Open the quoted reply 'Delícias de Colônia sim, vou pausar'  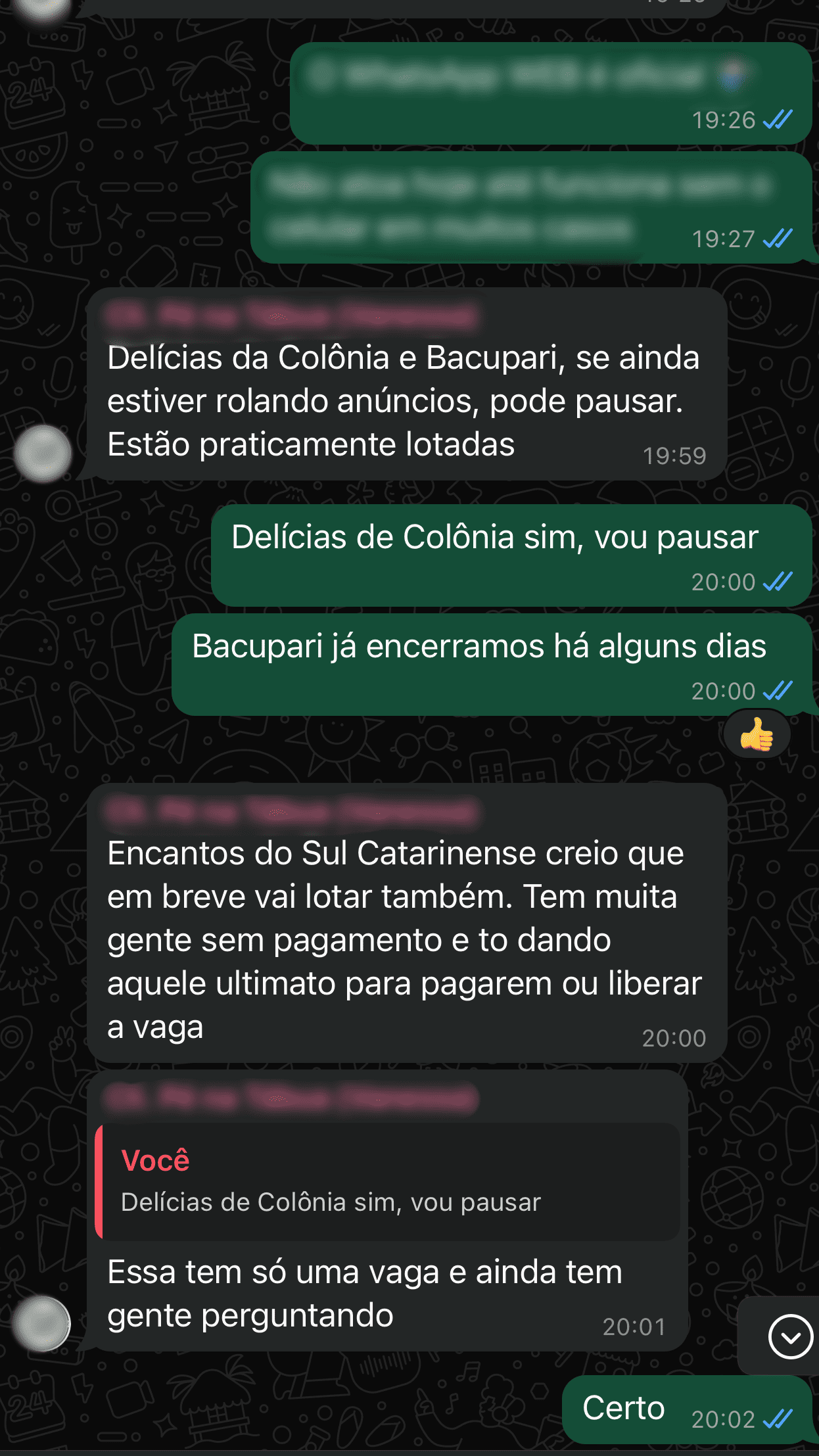388,1181
